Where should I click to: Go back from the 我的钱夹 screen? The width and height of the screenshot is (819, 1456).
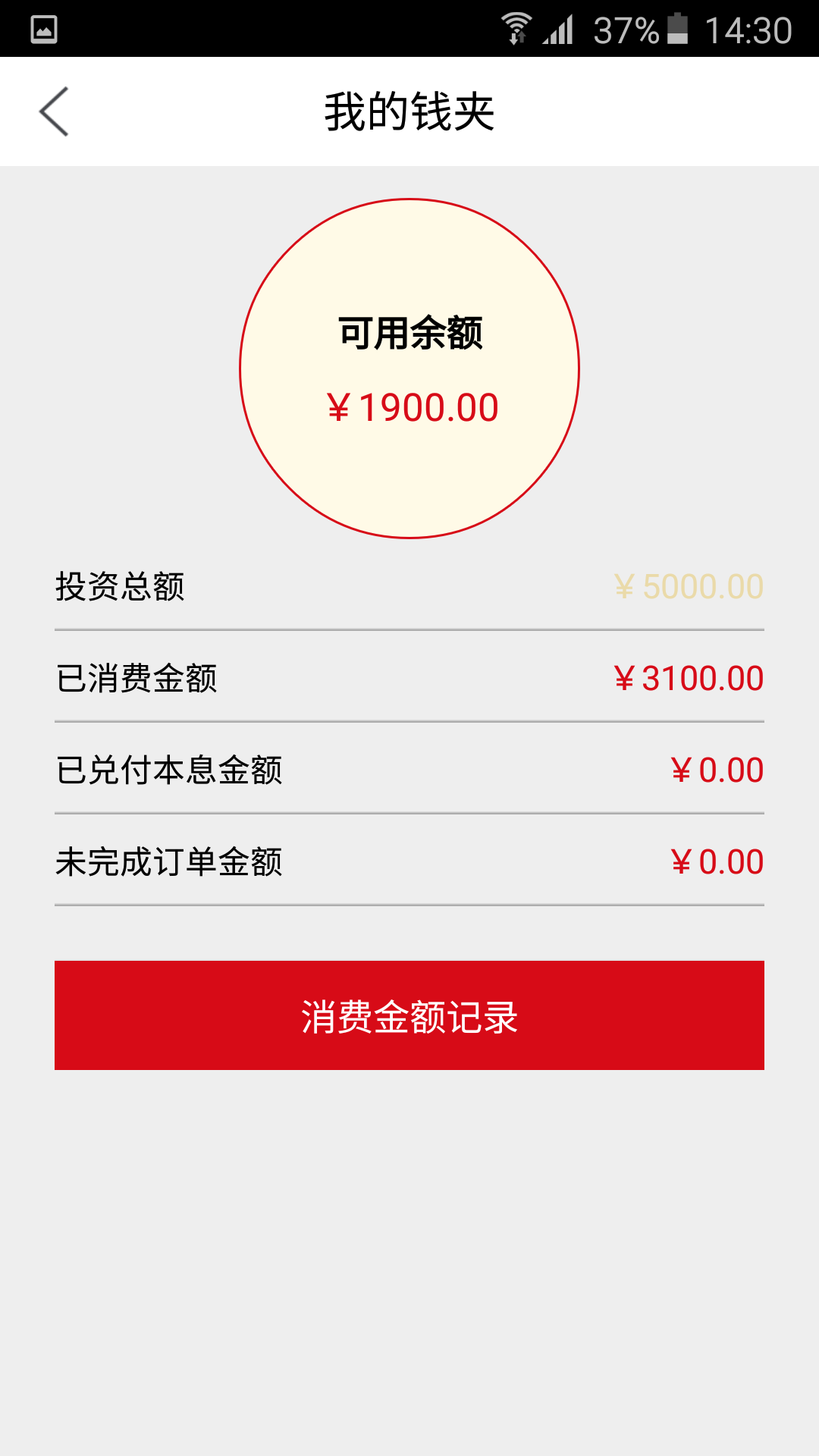tap(55, 111)
